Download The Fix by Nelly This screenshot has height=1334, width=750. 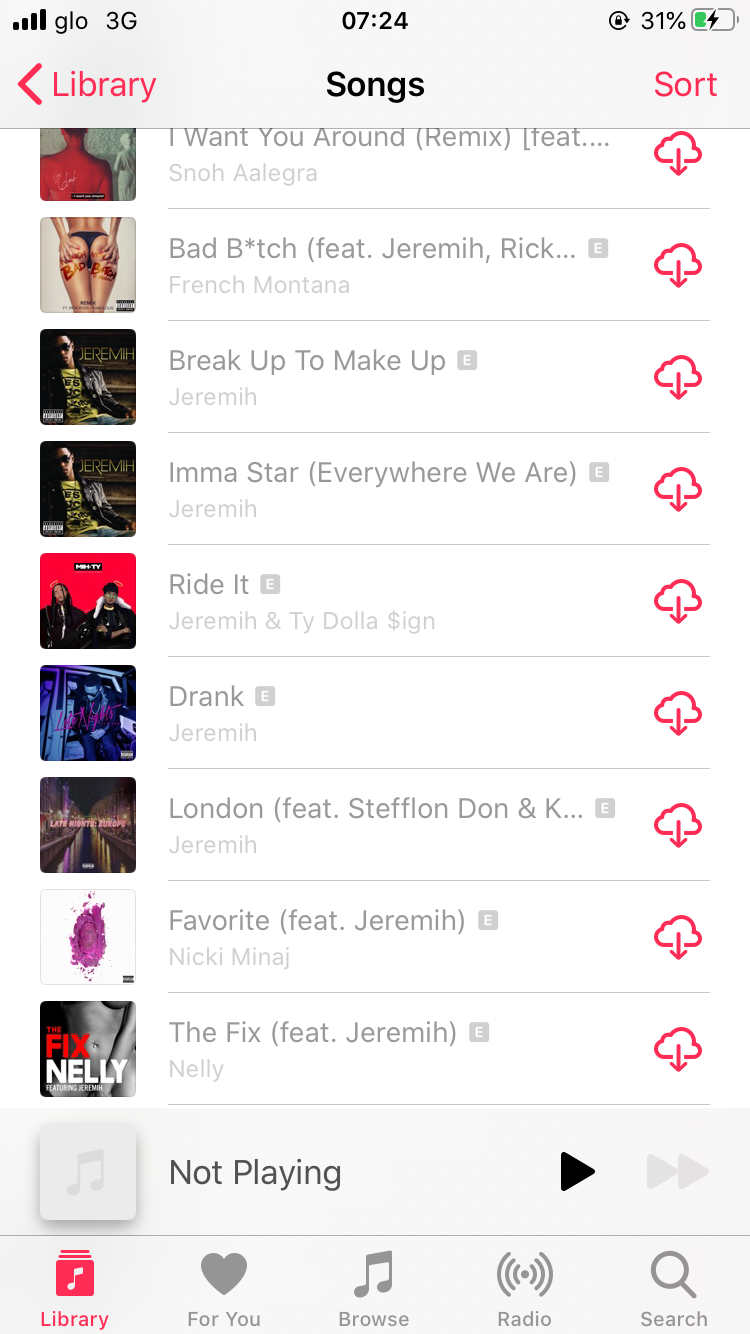(678, 1049)
